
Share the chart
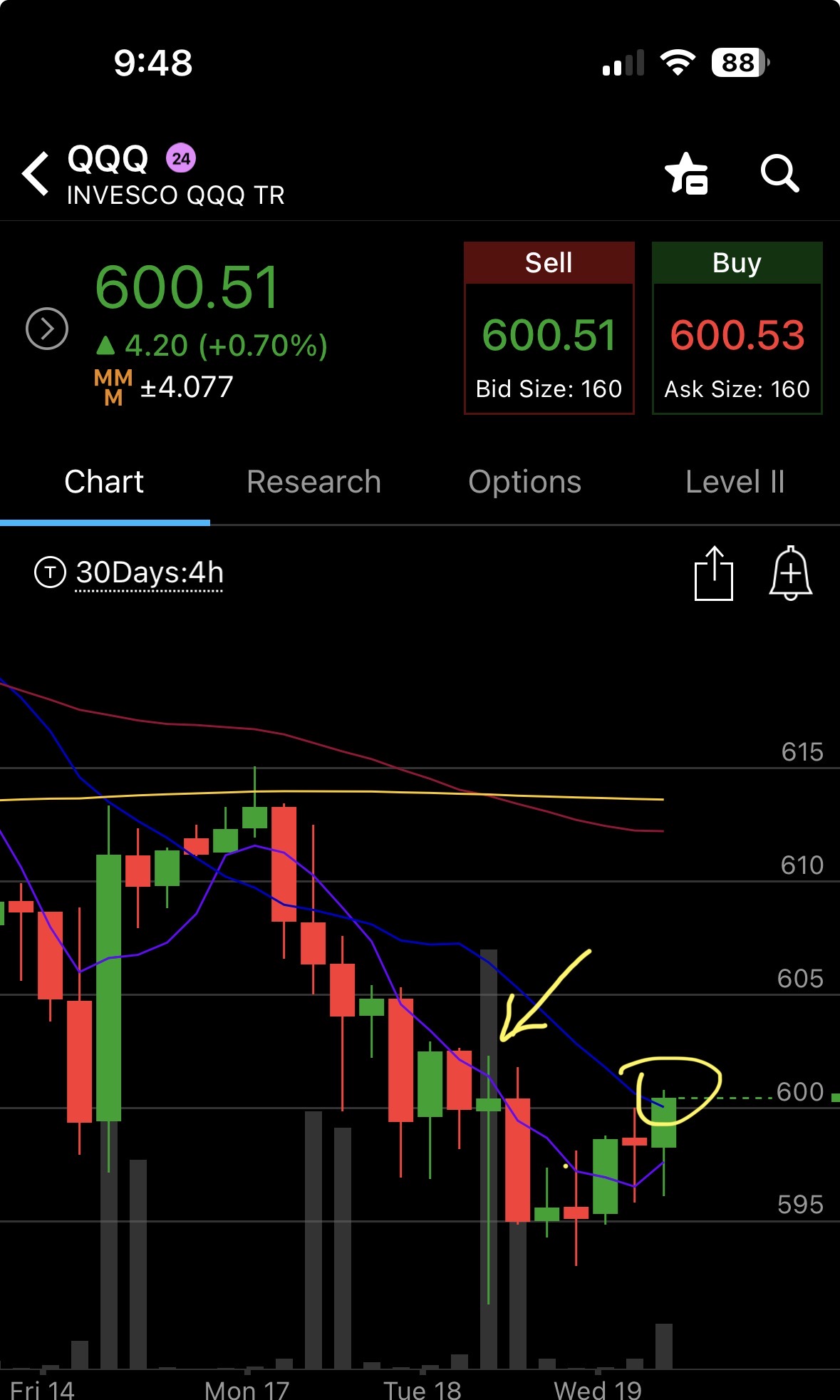[714, 573]
